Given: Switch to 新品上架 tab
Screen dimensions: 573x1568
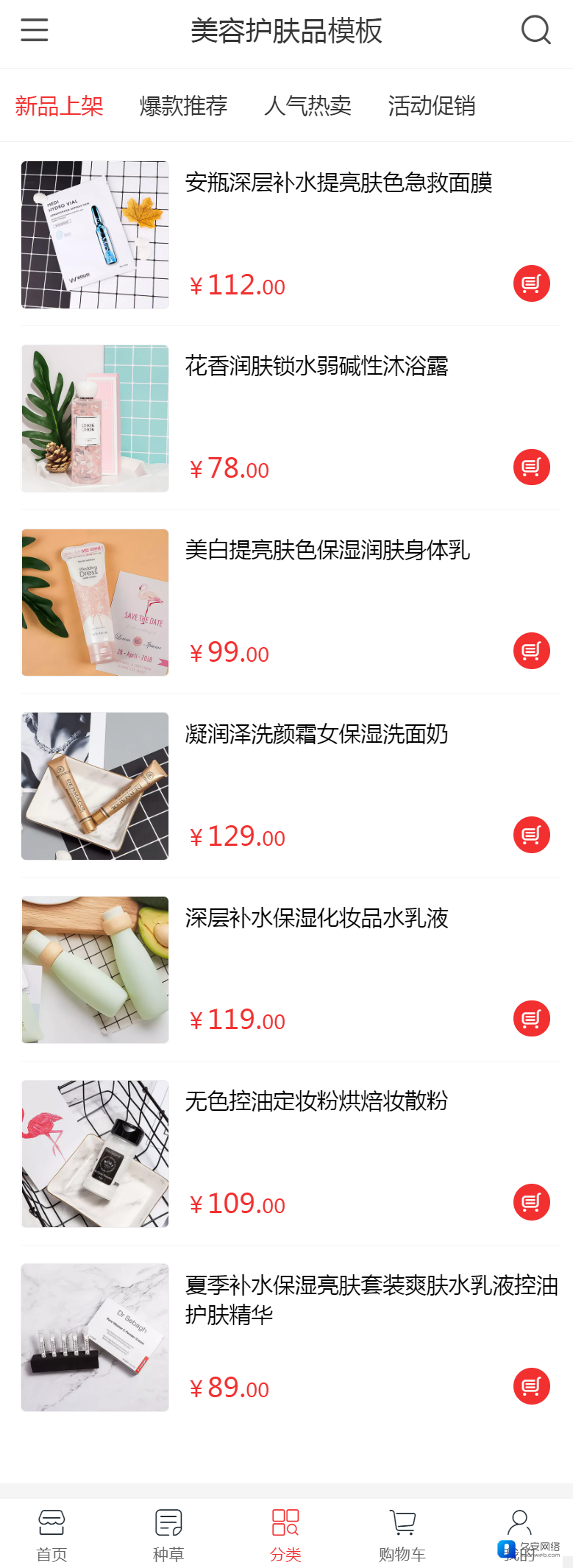Looking at the screenshot, I should tap(59, 106).
